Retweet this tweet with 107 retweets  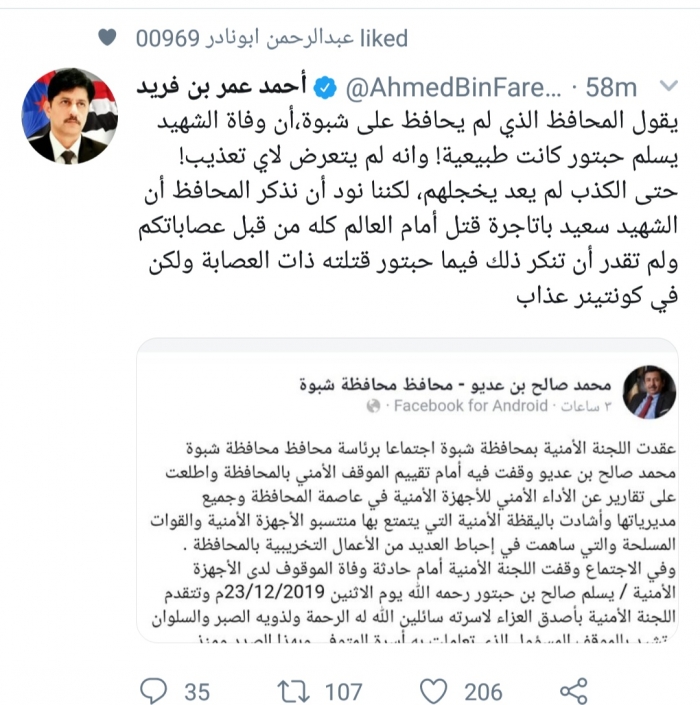(x=292, y=691)
